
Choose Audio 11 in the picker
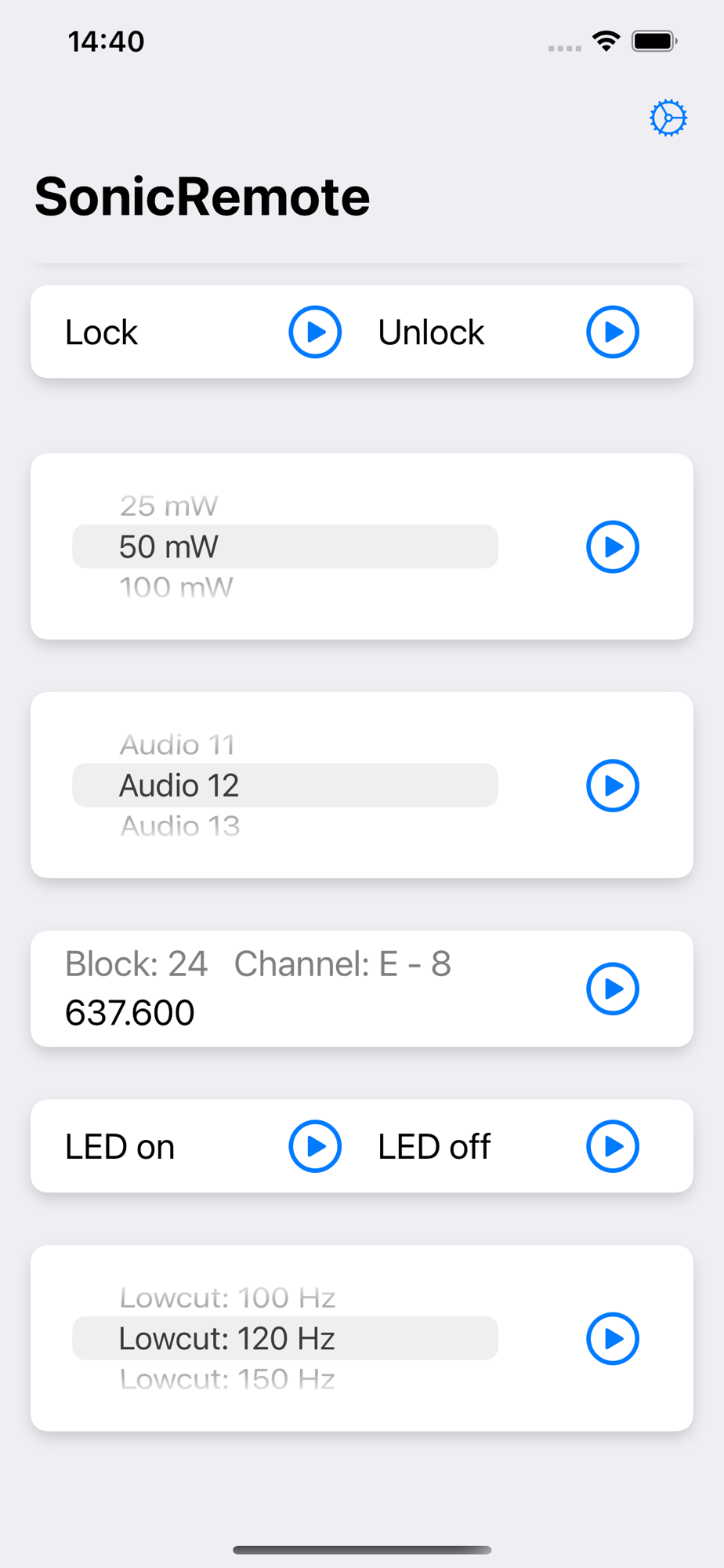pos(177,745)
